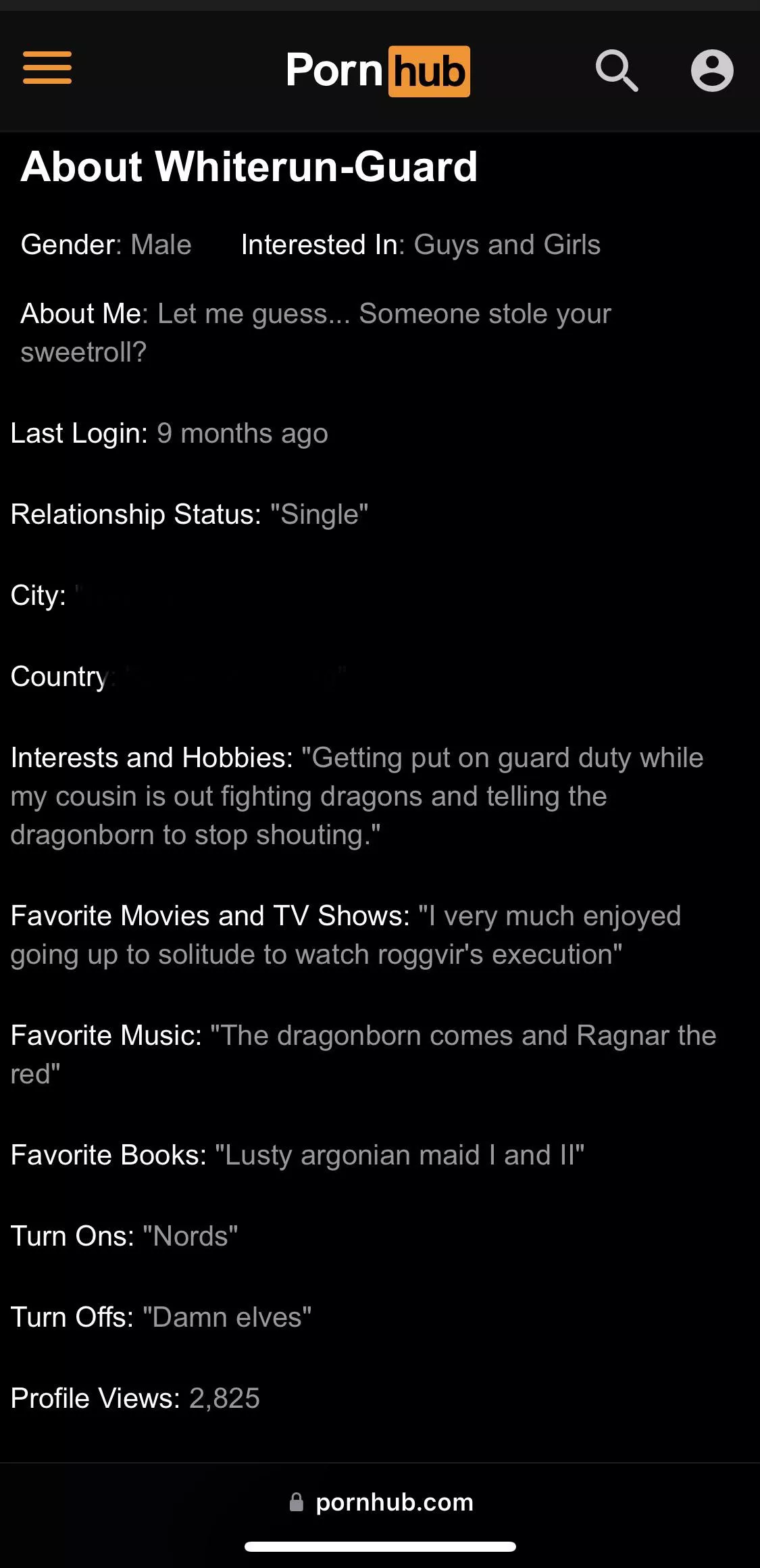Open the user account icon
760x1568 pixels.
[712, 70]
